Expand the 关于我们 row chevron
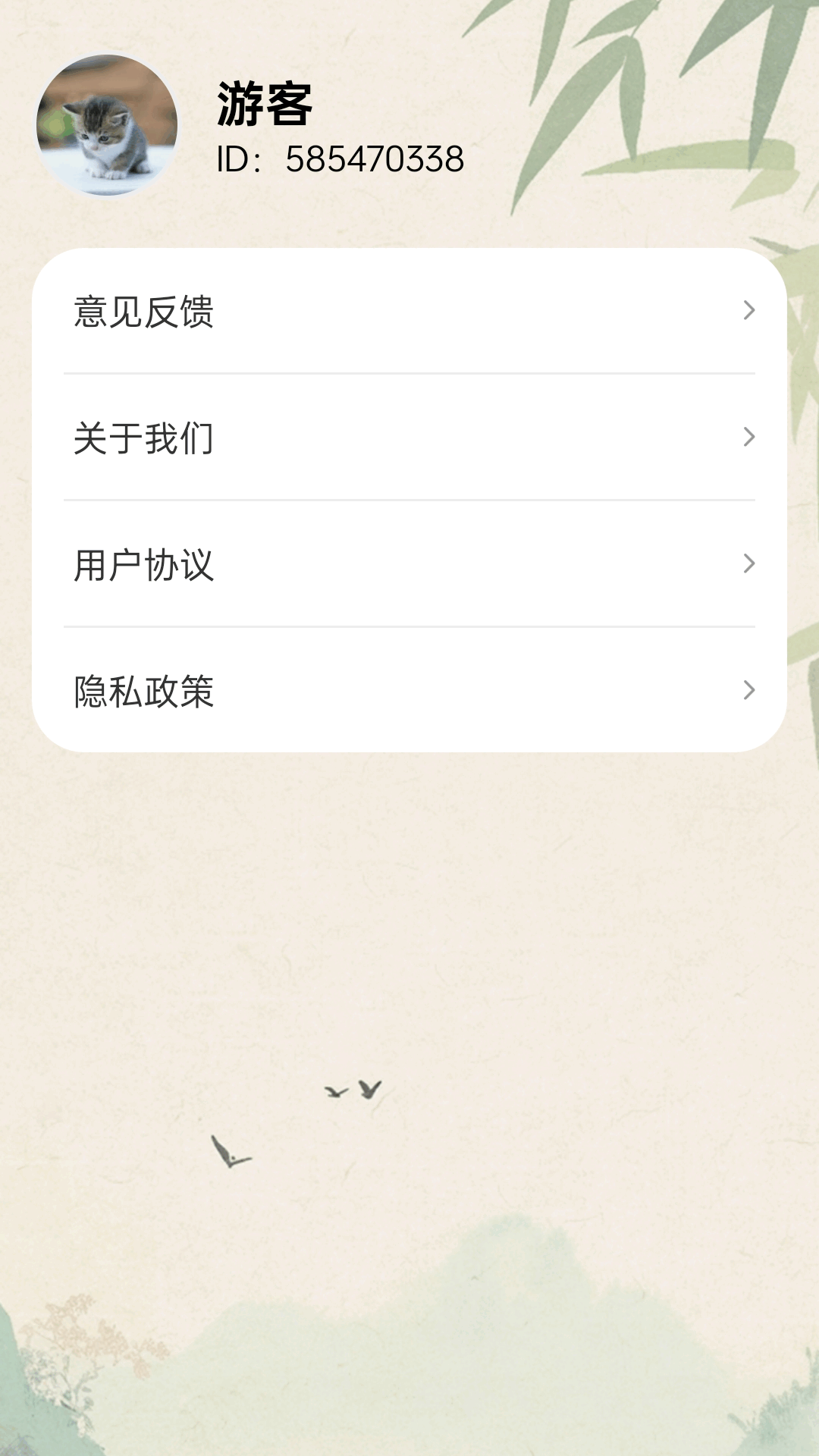The height and width of the screenshot is (1456, 819). 749,436
